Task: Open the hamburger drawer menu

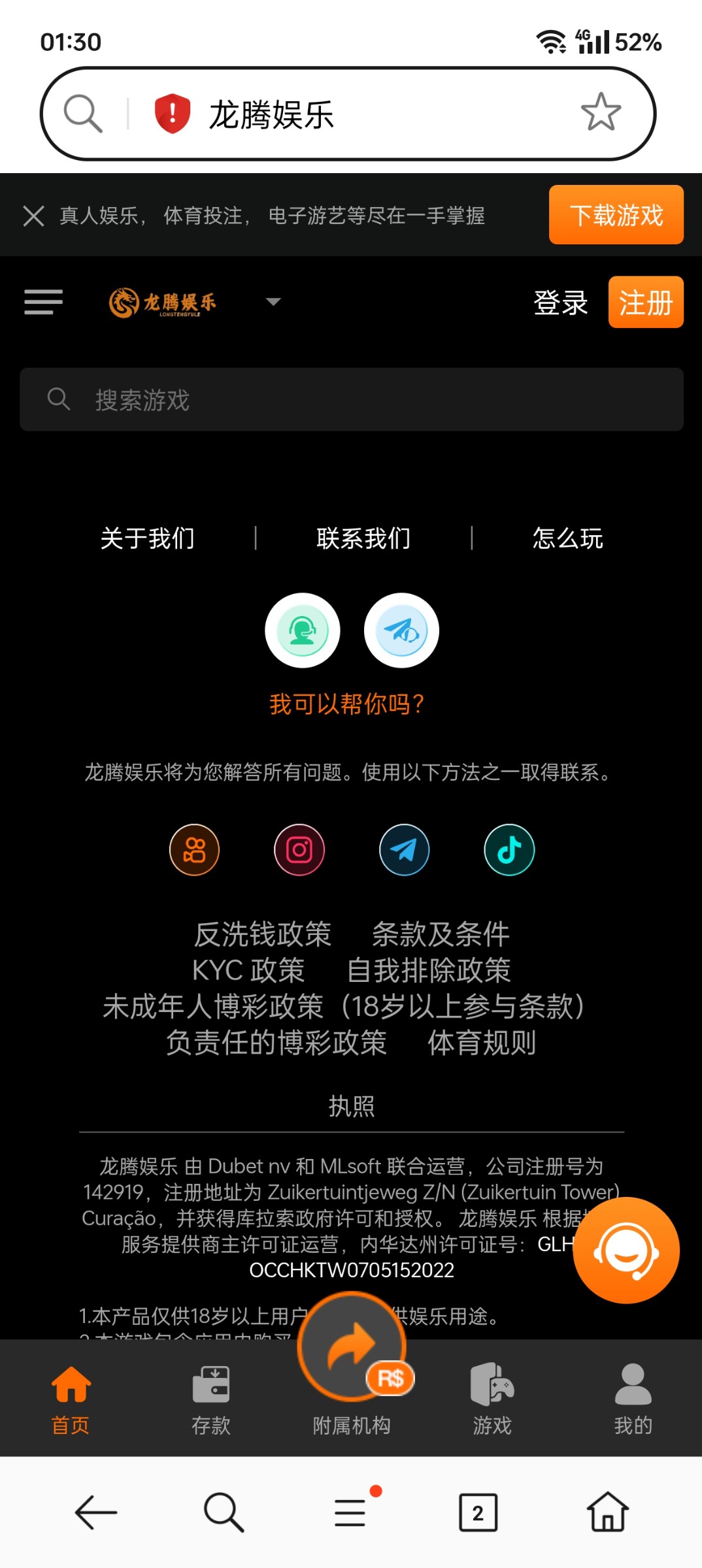Action: (x=43, y=302)
